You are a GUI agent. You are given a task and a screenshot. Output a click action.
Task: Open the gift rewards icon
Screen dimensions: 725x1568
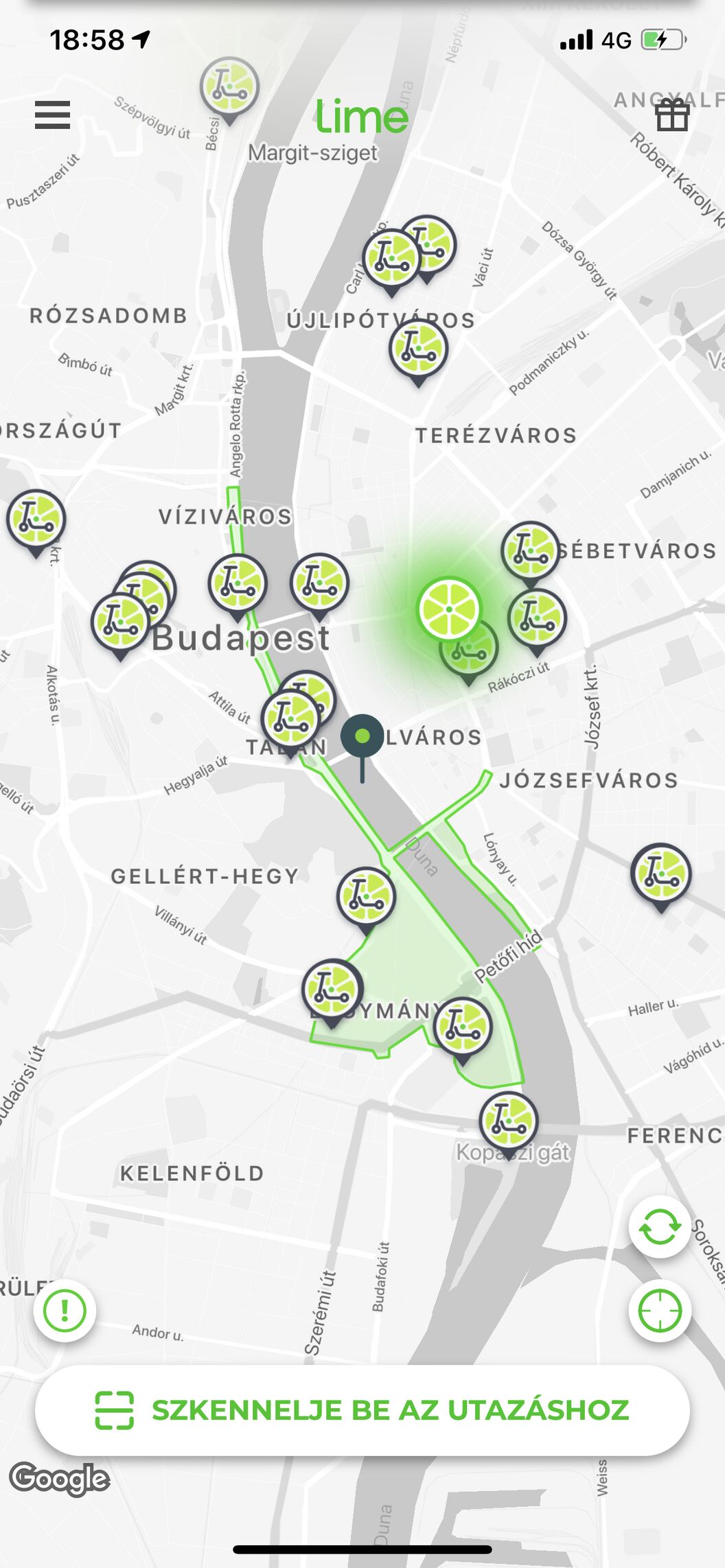tap(672, 115)
